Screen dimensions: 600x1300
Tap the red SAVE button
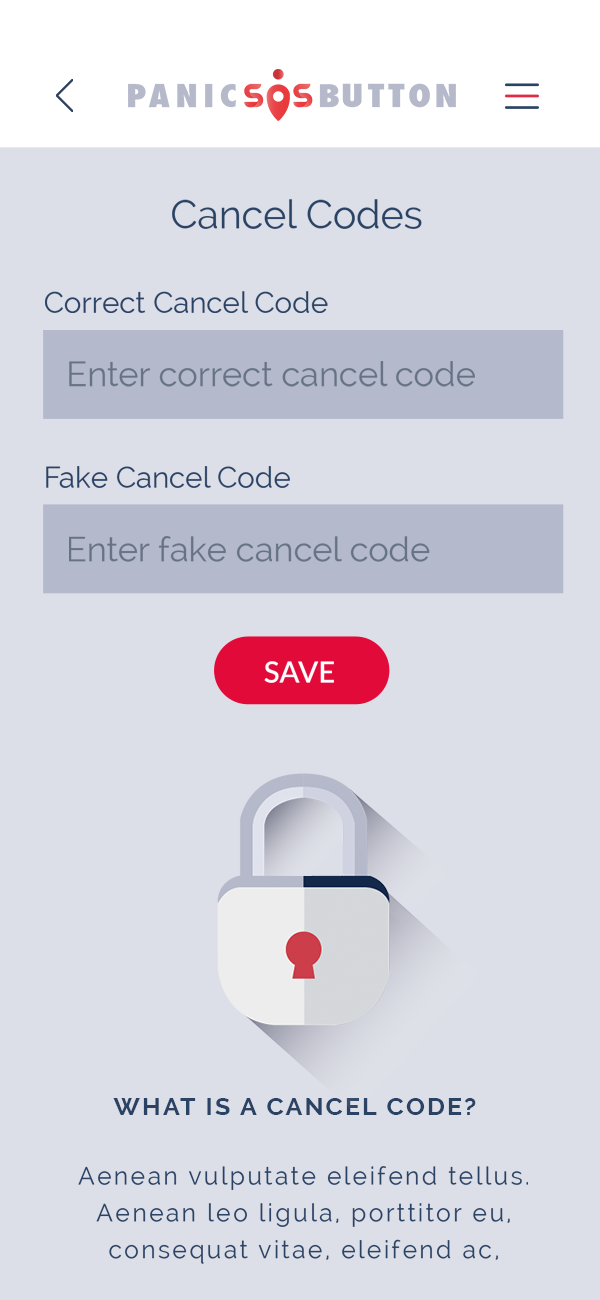(301, 670)
